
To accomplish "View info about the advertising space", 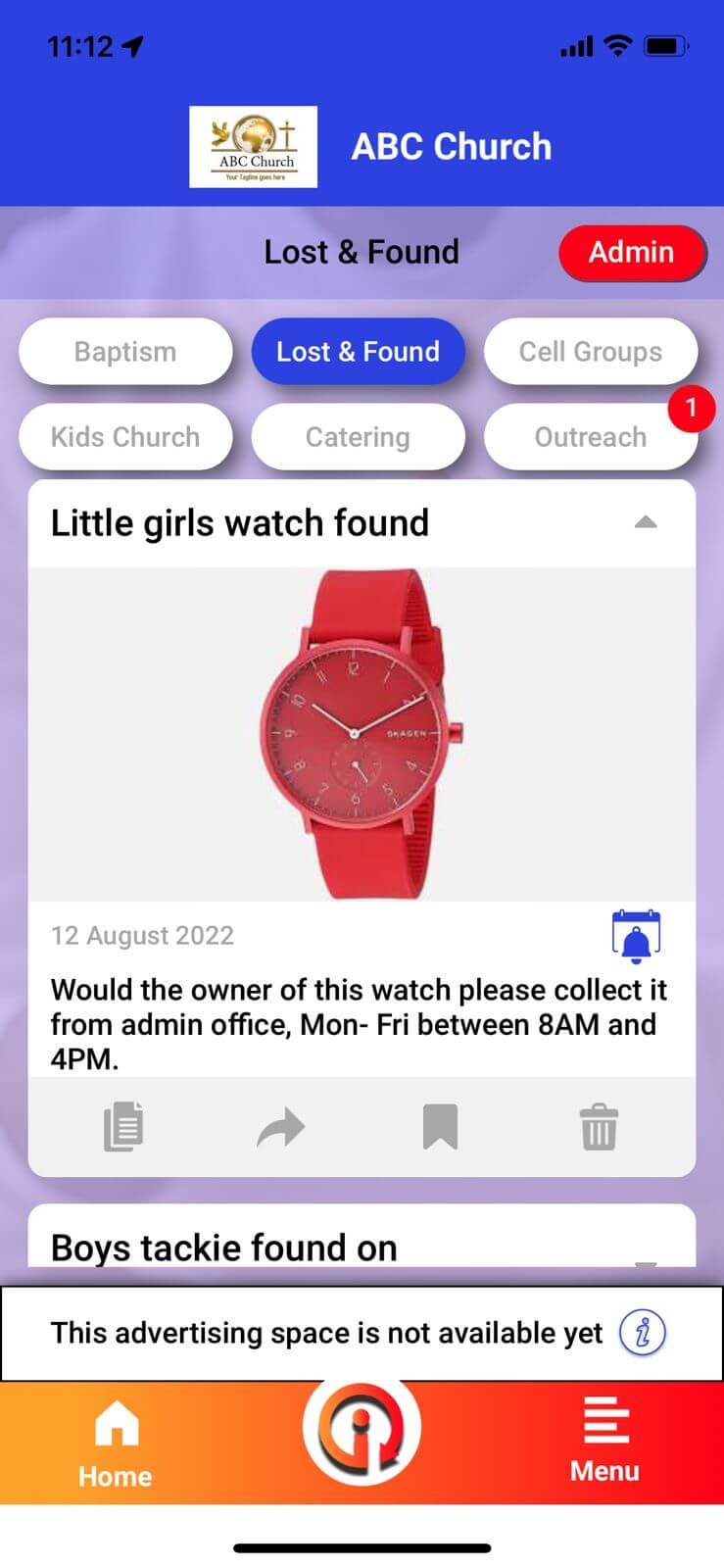I will point(643,1333).
